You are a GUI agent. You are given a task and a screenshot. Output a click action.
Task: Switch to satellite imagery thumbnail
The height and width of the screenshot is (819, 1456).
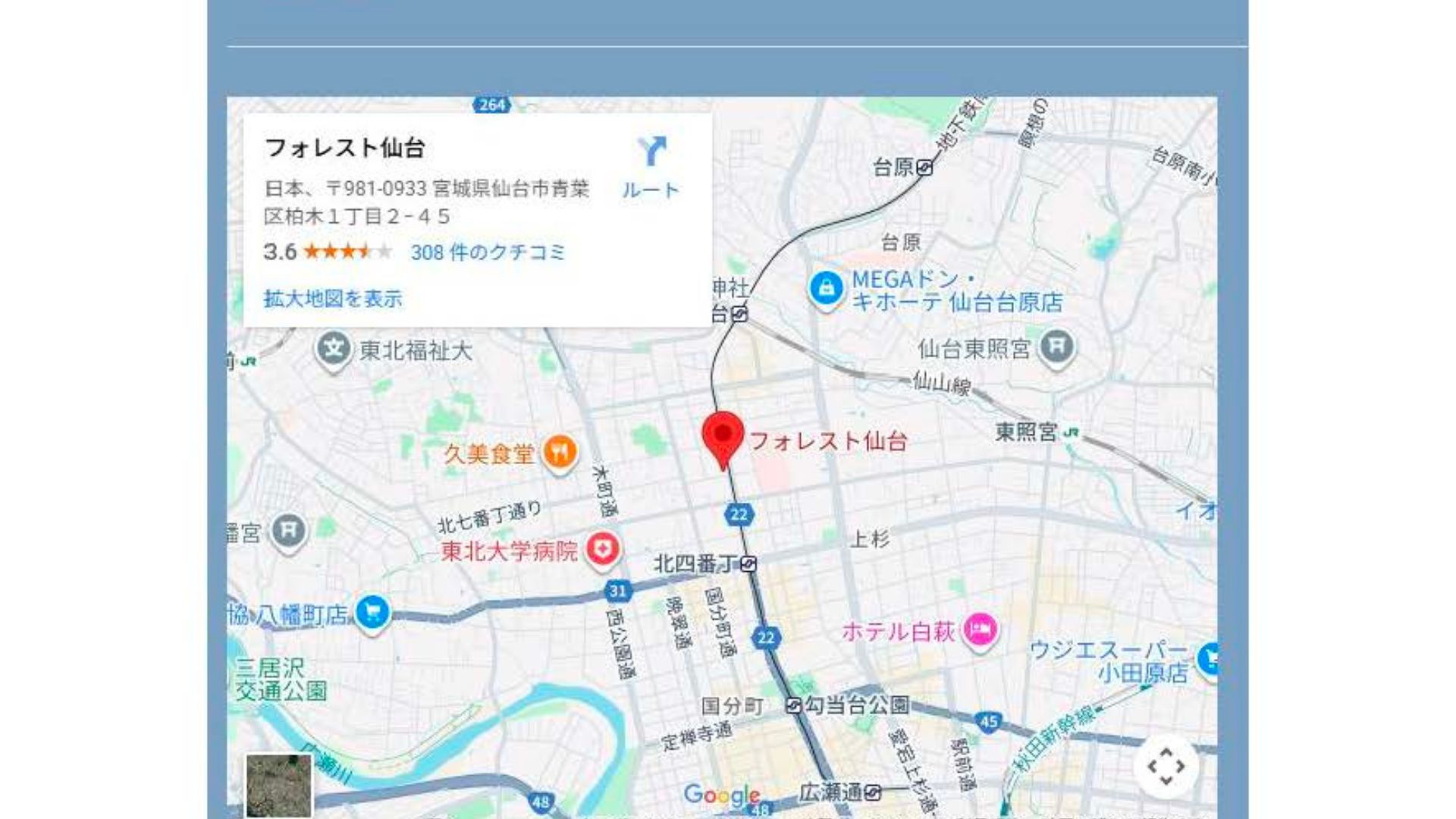[x=279, y=786]
